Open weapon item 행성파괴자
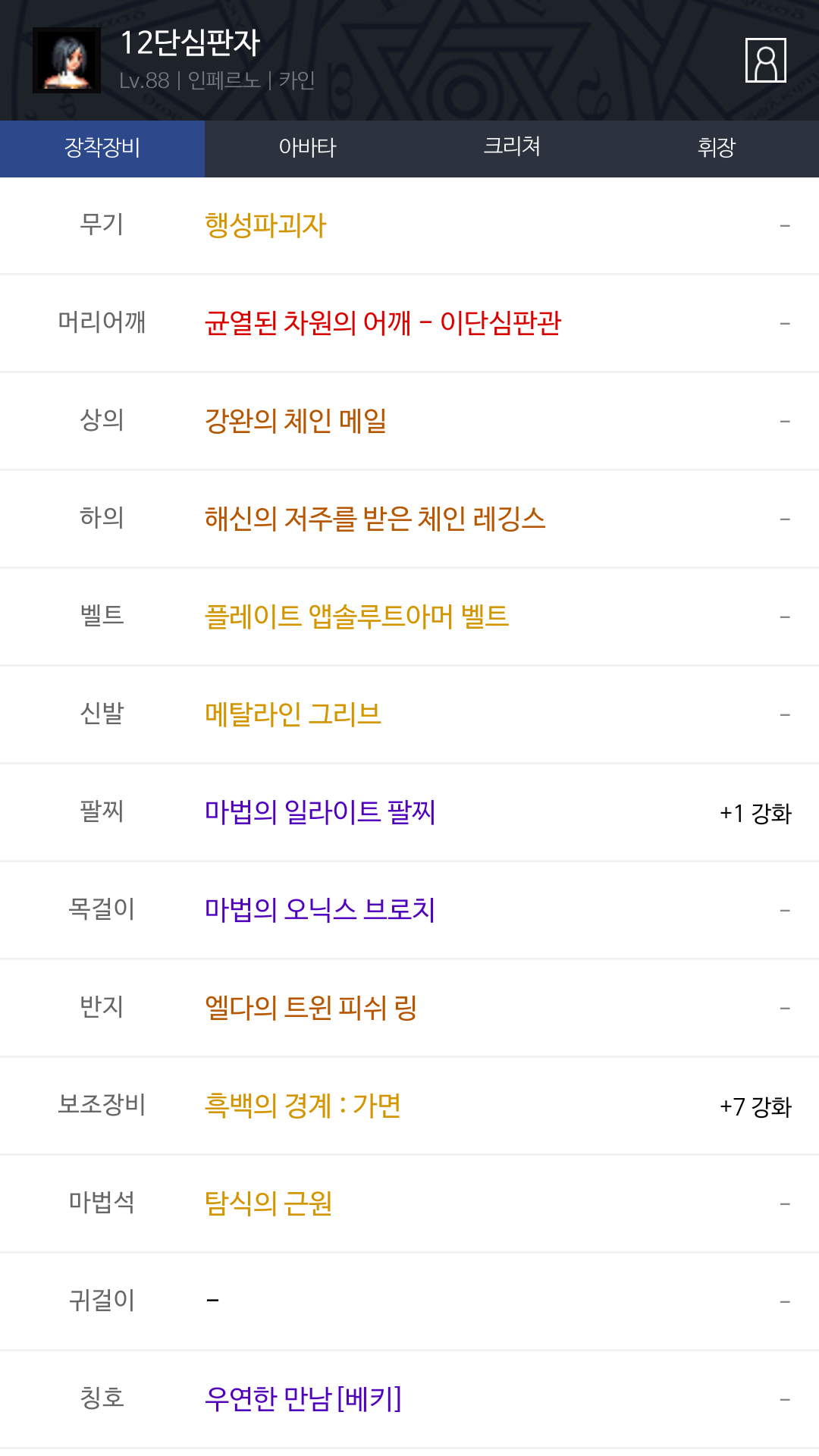Viewport: 819px width, 1456px height. [265, 226]
